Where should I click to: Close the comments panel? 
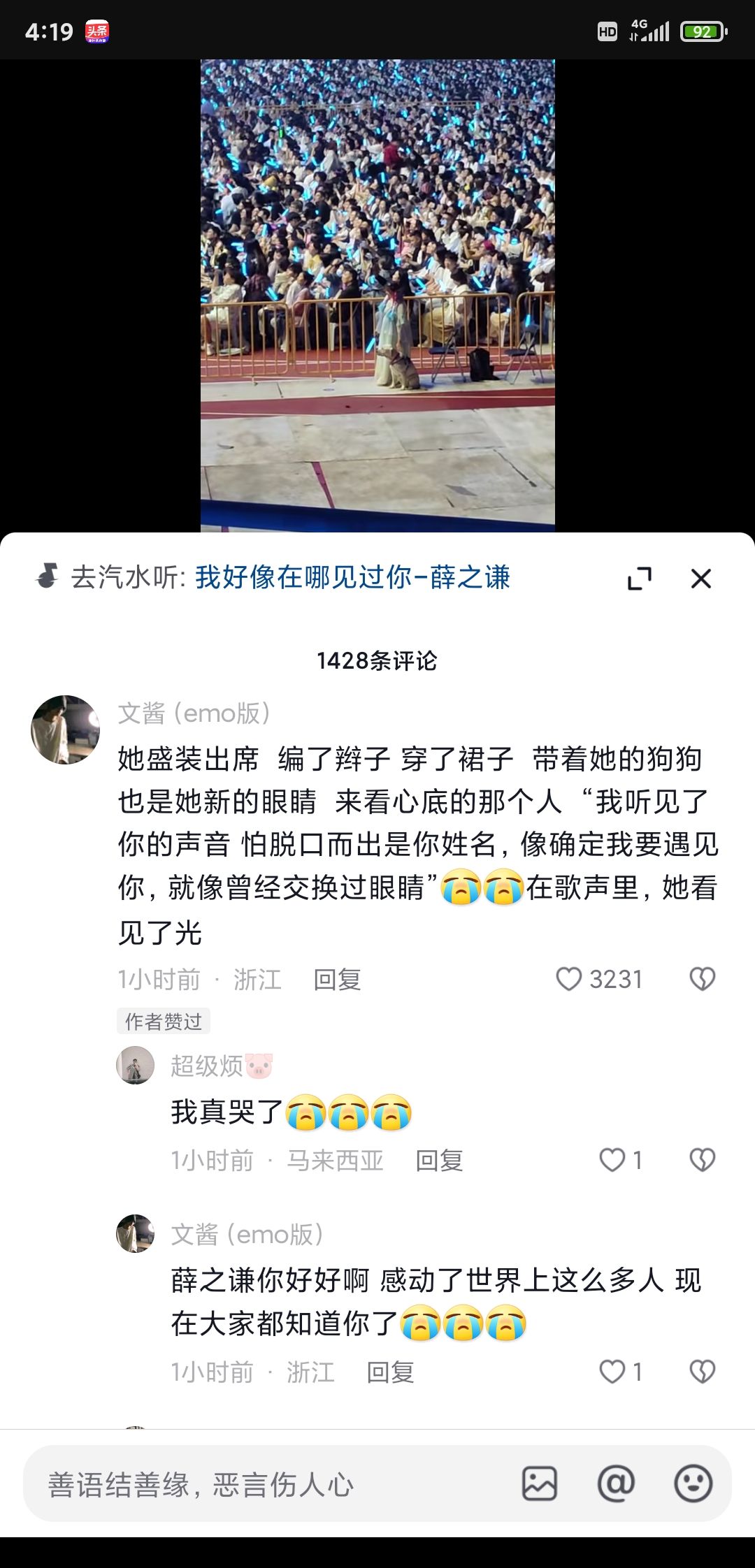(x=701, y=579)
